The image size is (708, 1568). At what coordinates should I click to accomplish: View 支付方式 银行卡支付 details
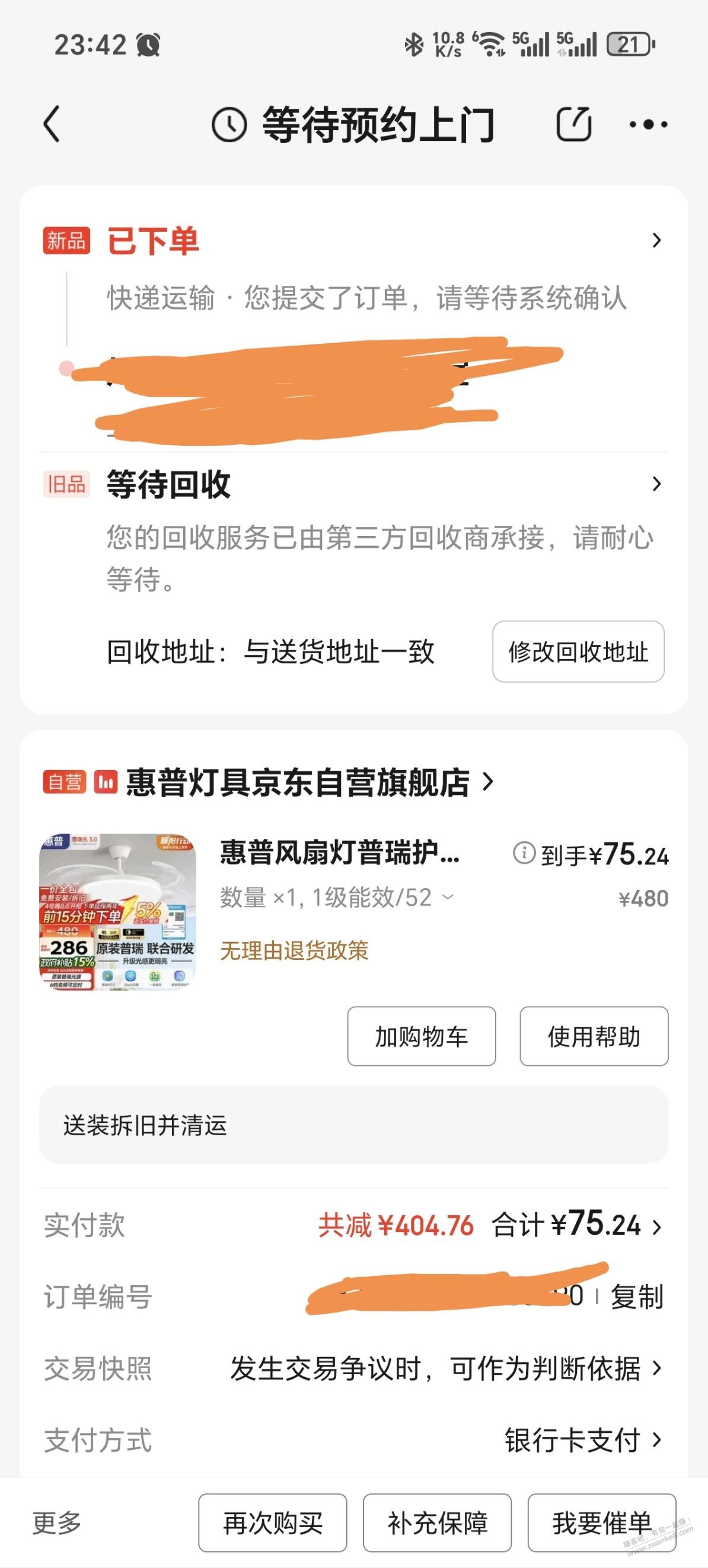pos(581,1440)
